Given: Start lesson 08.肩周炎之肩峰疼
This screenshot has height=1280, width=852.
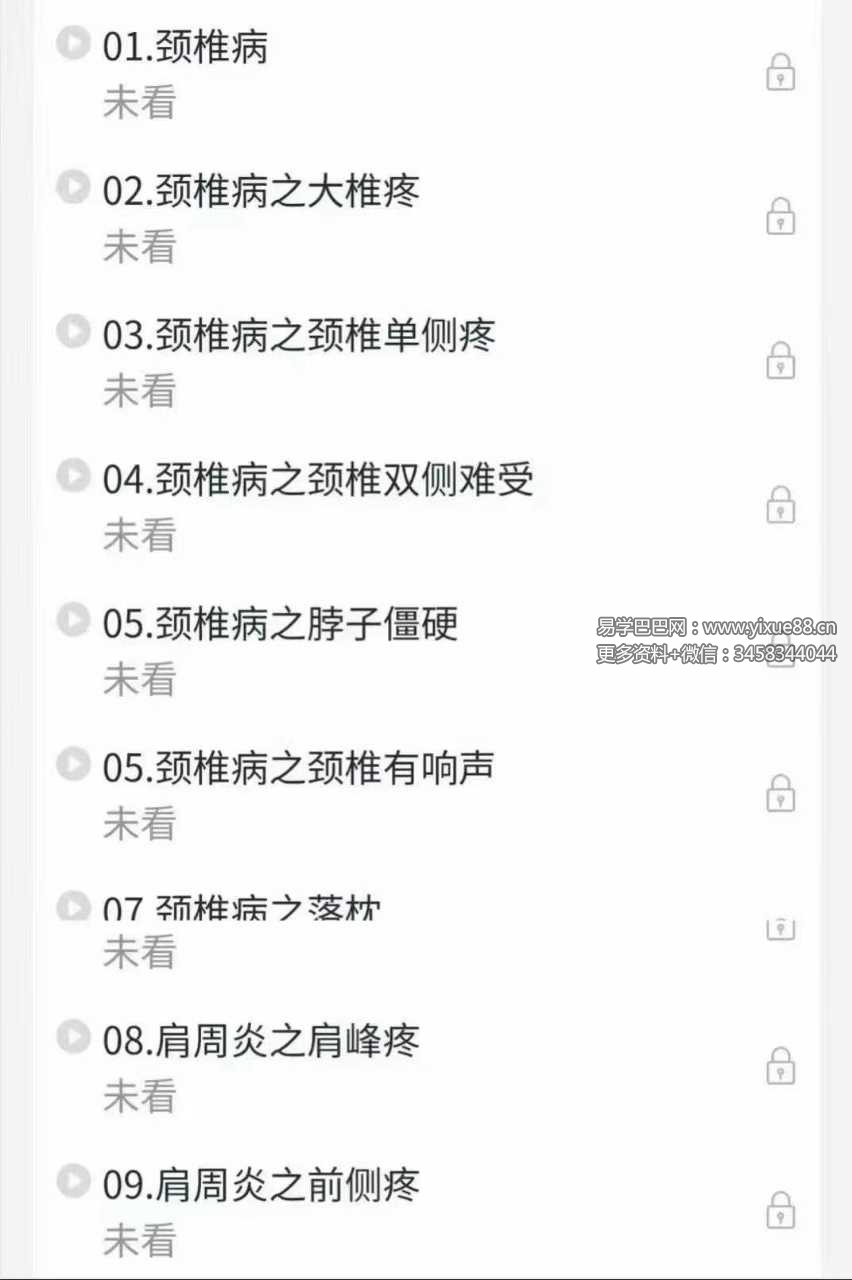Looking at the screenshot, I should click(261, 1040).
